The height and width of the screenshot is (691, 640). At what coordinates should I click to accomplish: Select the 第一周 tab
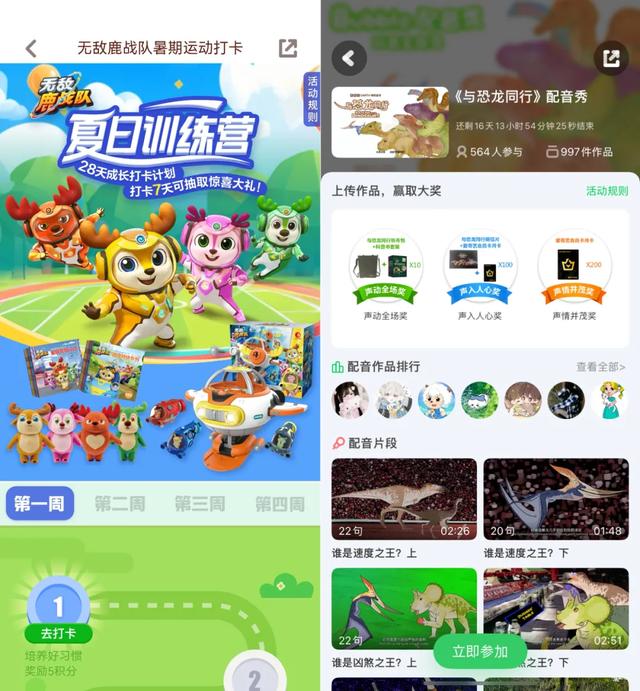pos(40,503)
